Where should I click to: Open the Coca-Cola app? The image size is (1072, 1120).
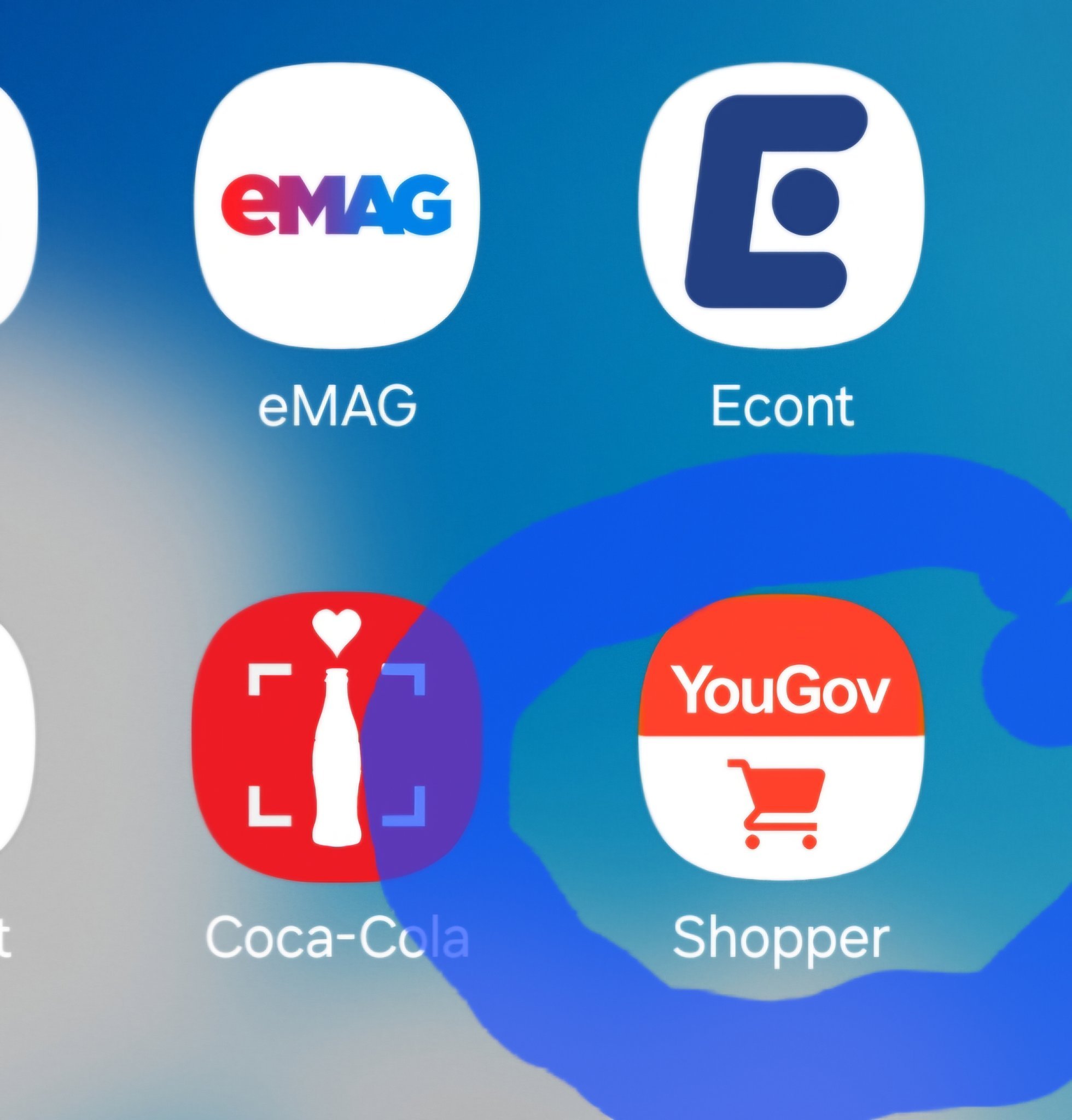point(336,737)
